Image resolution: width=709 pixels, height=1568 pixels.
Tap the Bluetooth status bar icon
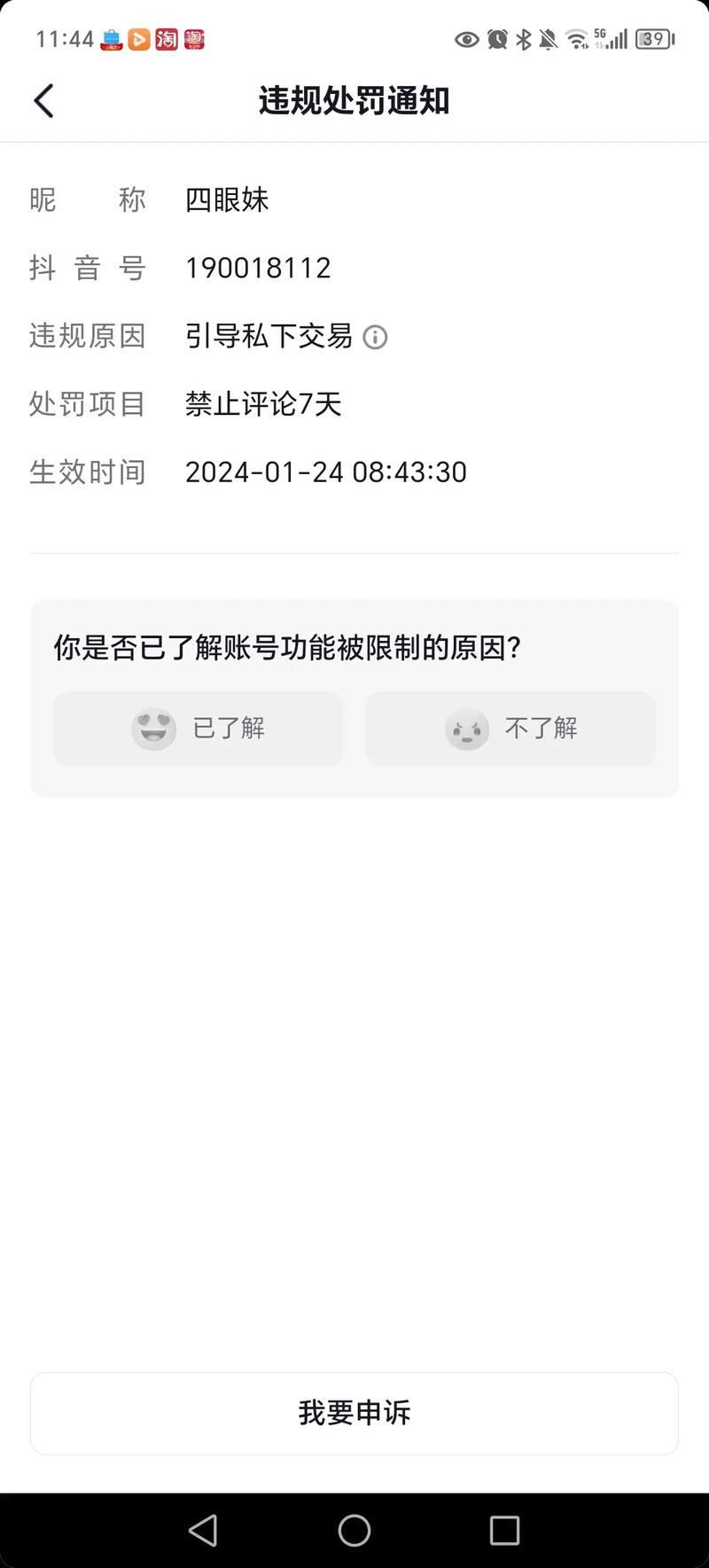(x=524, y=40)
